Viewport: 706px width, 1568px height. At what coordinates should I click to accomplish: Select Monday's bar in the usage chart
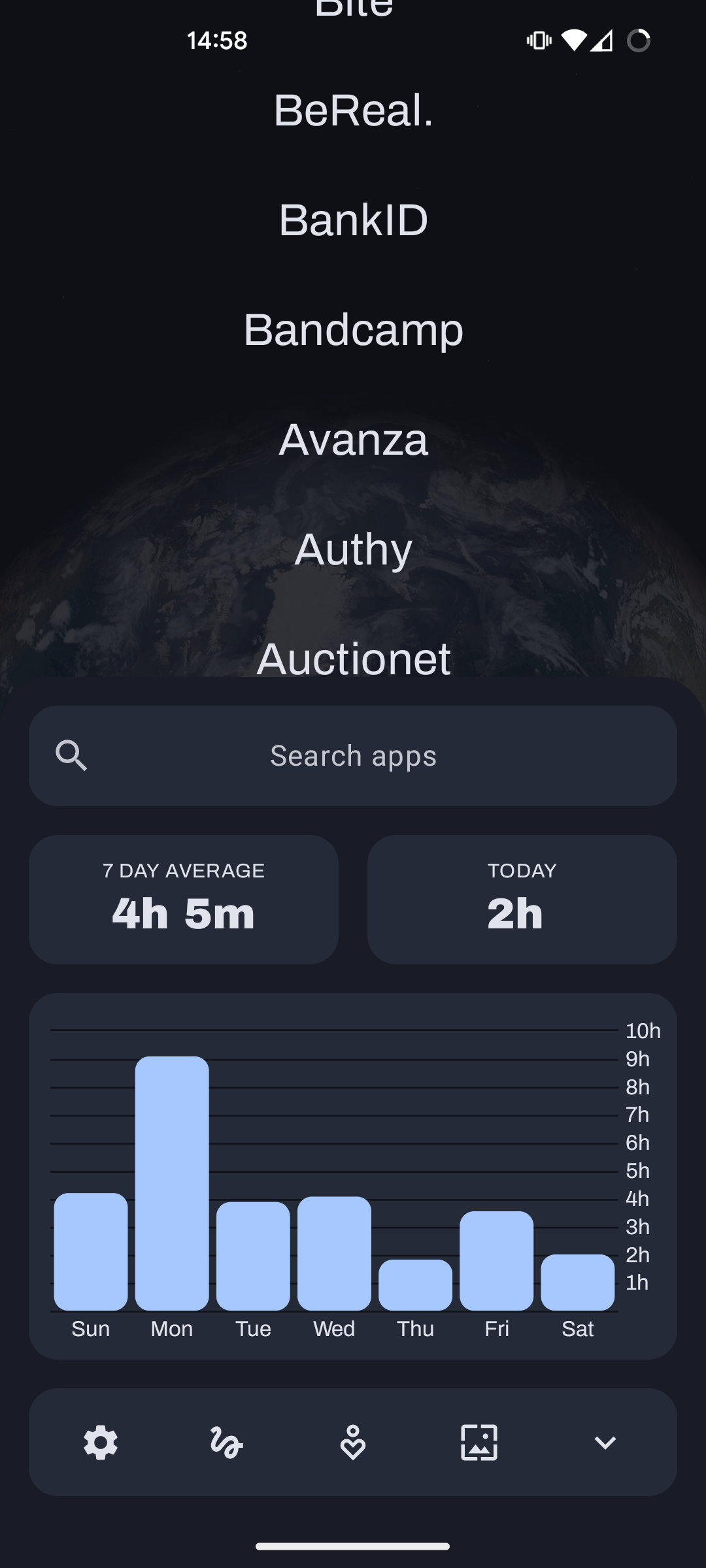pyautogui.click(x=172, y=1183)
